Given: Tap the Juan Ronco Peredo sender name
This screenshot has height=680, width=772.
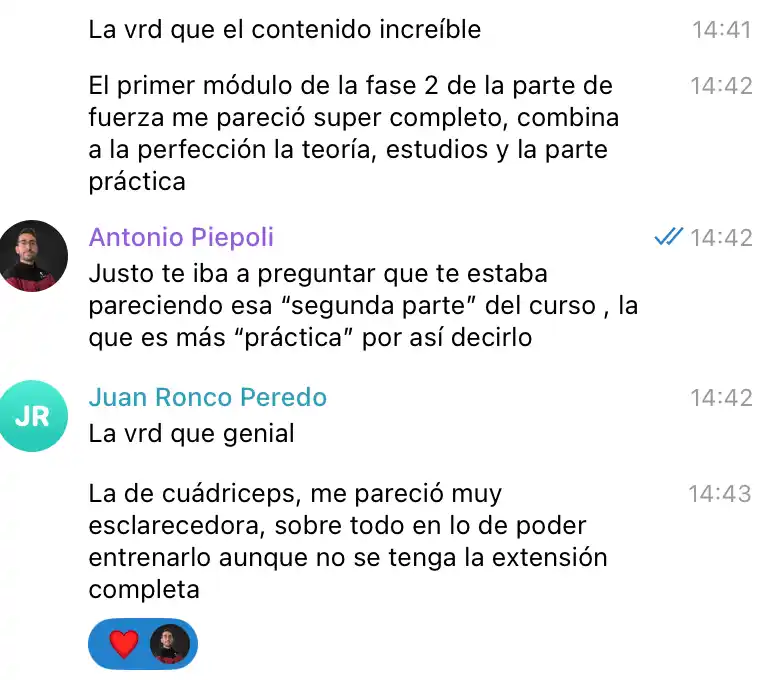Looking at the screenshot, I should (207, 397).
